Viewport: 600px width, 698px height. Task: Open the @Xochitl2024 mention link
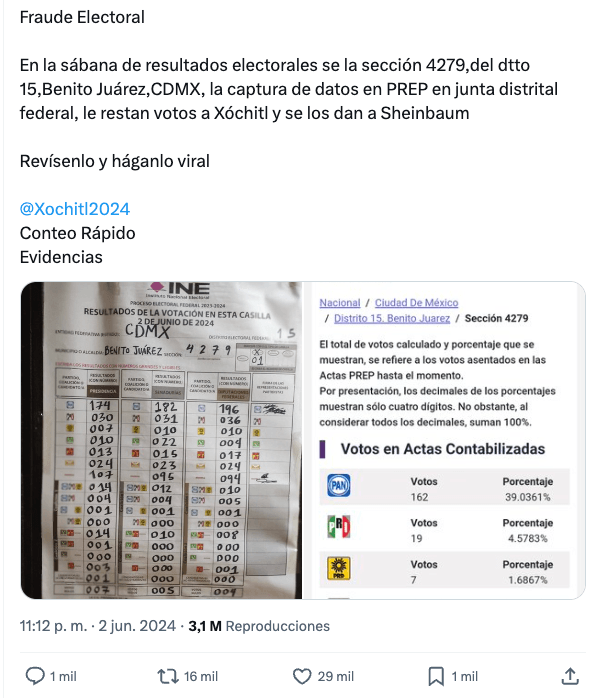pyautogui.click(x=75, y=209)
